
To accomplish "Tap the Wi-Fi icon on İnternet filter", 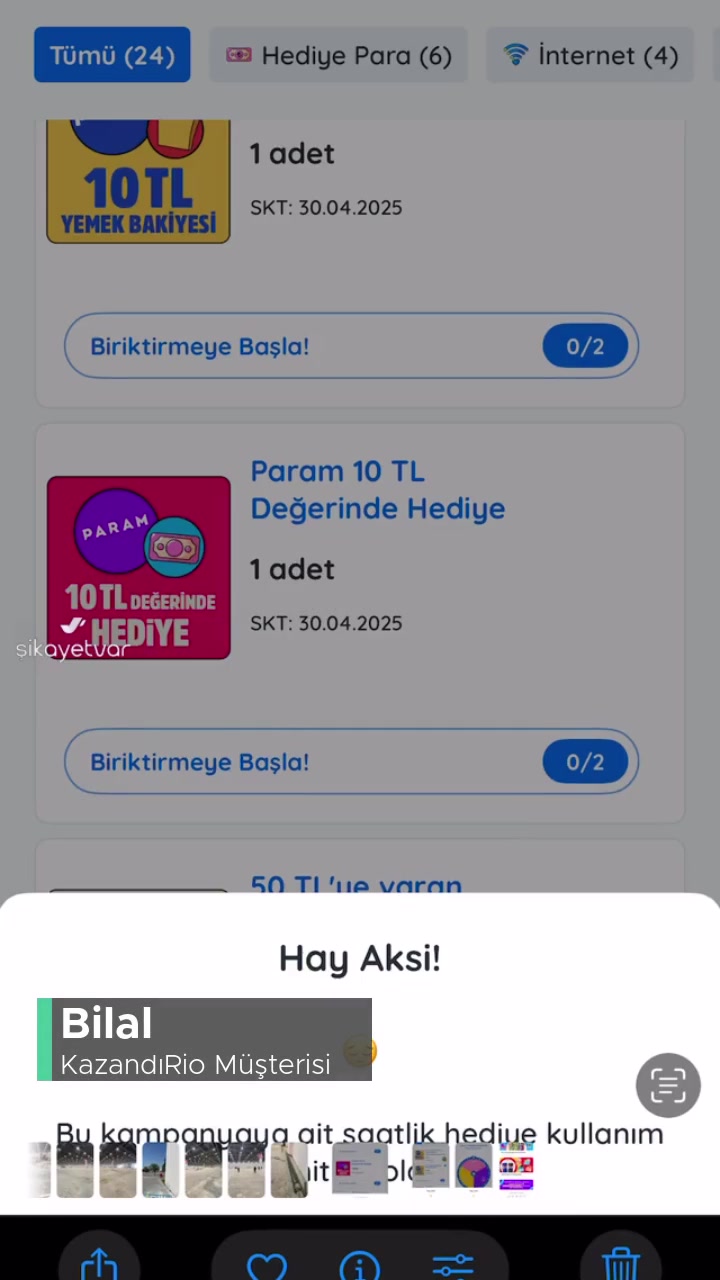I will click(x=515, y=55).
